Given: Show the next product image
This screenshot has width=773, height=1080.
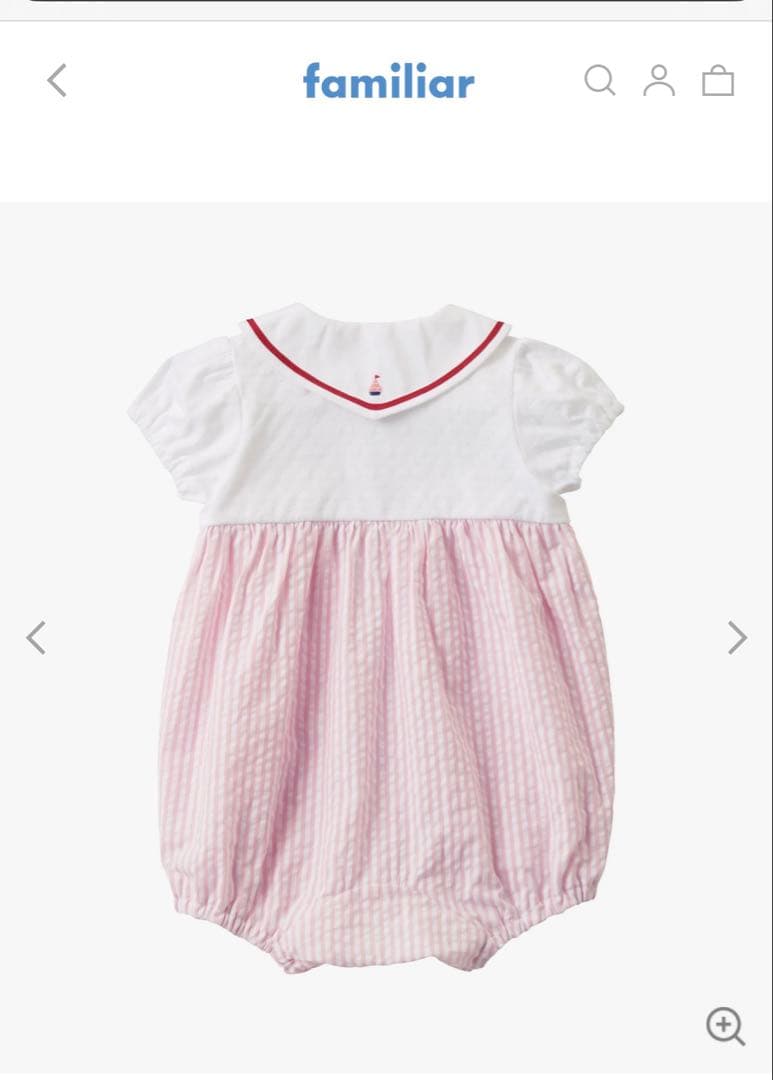Looking at the screenshot, I should point(737,637).
